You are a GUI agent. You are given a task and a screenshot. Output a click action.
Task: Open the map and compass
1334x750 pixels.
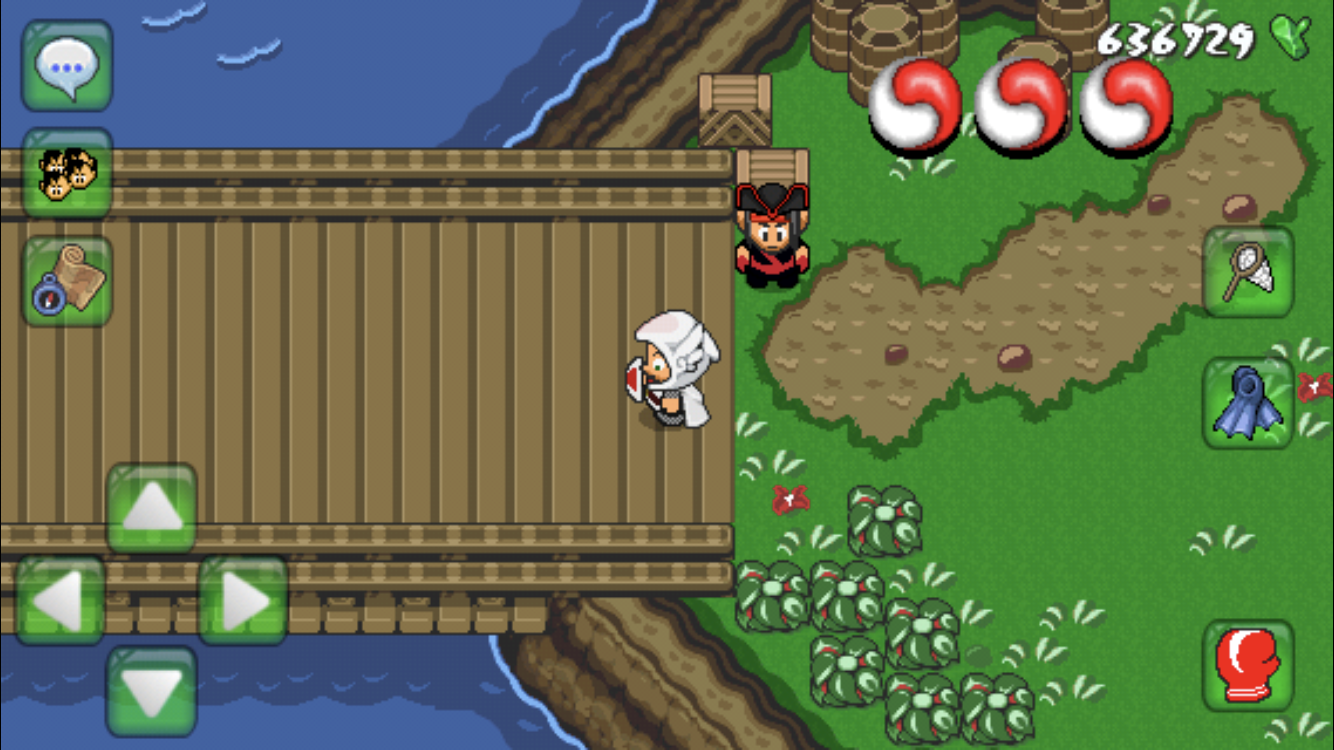(67, 281)
